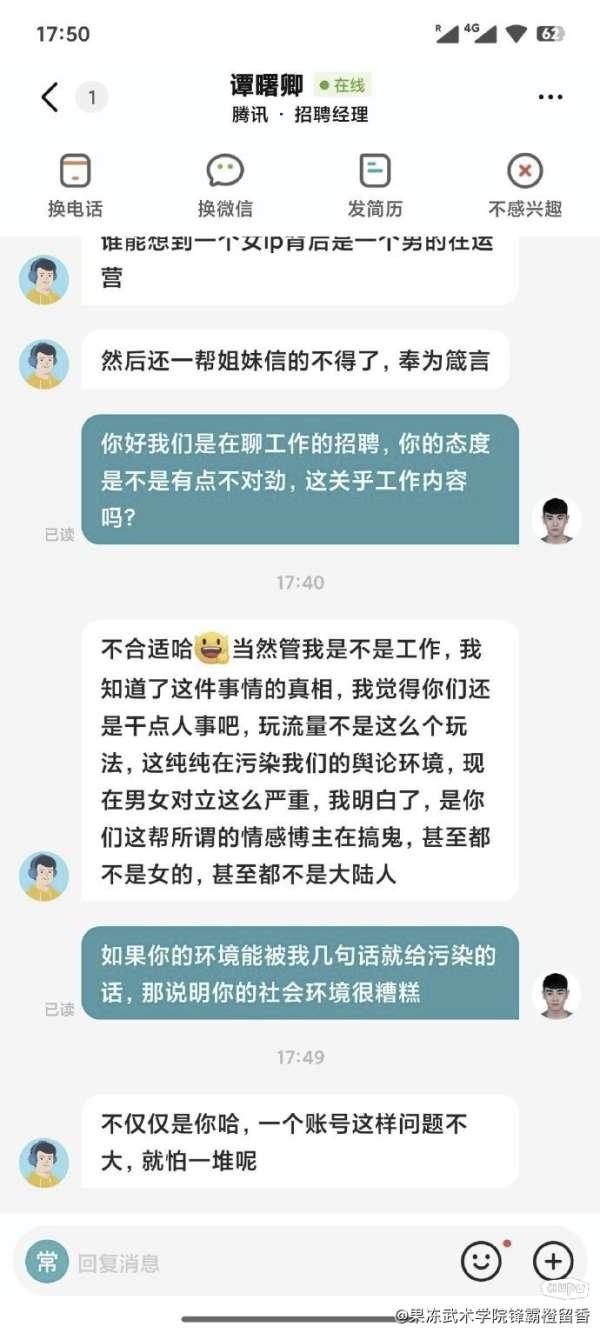600x1333 pixels.
Task: Open the three-dot overflow menu
Action: [550, 97]
